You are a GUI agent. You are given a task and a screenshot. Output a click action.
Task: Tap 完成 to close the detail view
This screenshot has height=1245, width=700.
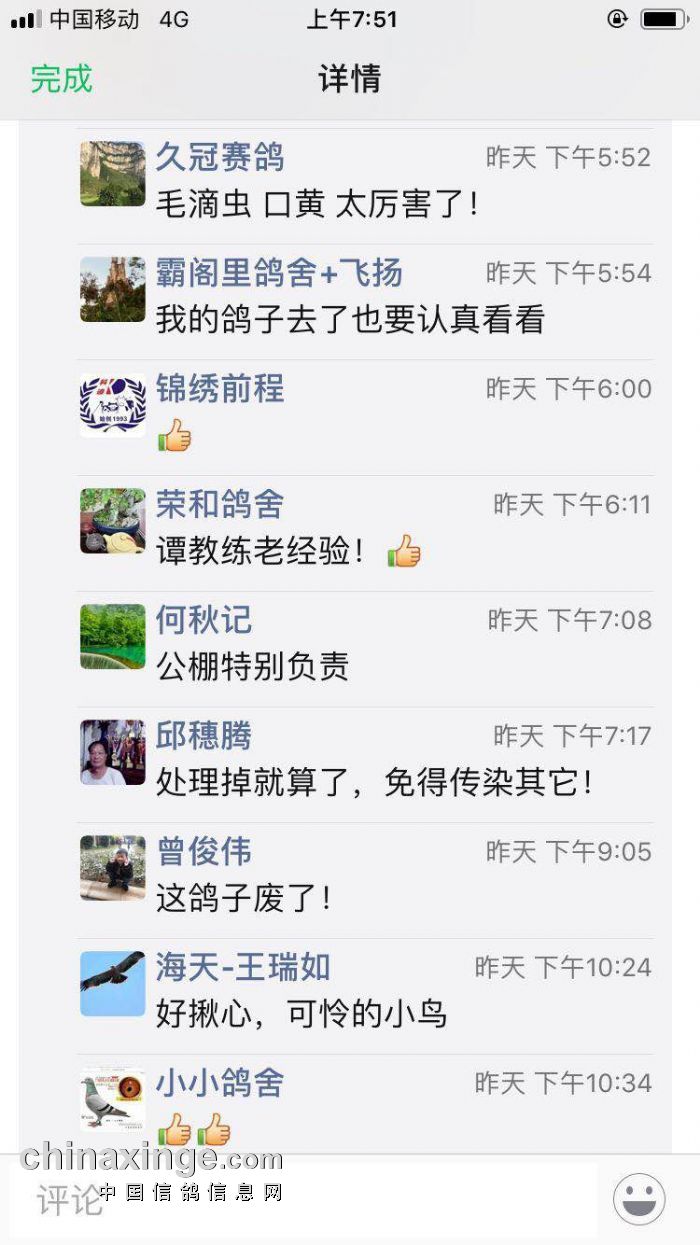(x=61, y=79)
